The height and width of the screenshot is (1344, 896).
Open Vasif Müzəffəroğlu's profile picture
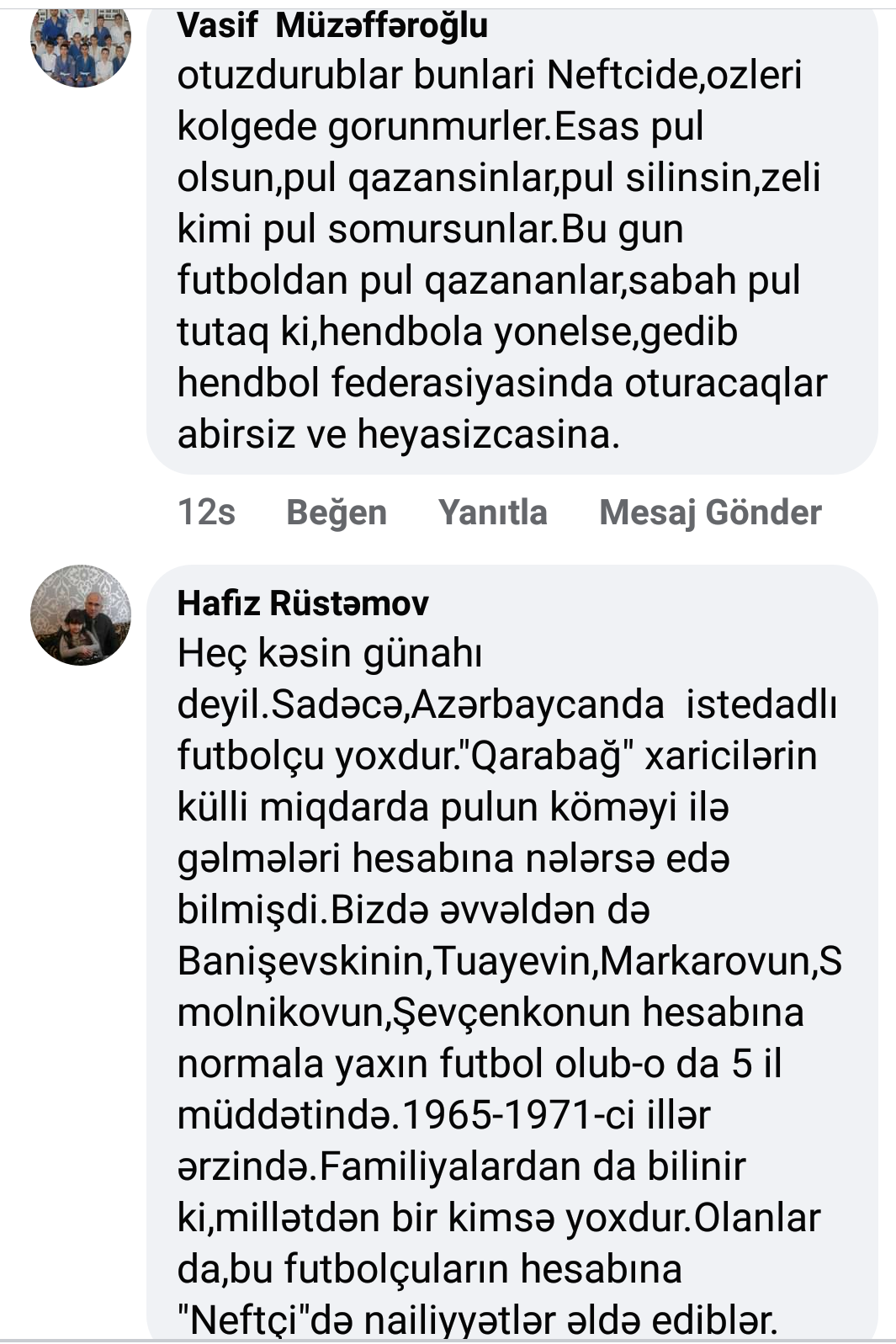pos(81,42)
